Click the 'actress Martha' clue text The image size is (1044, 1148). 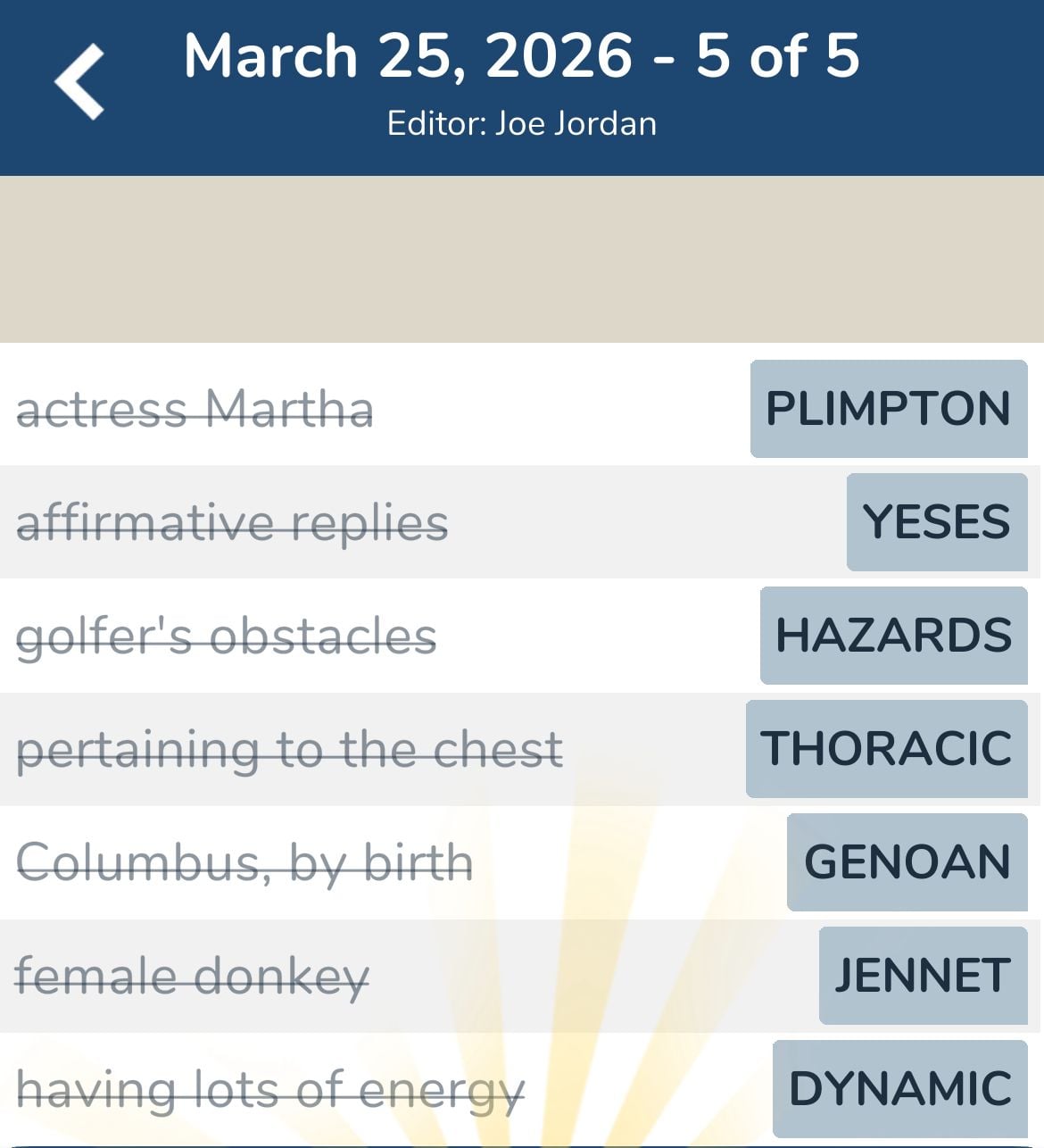196,409
